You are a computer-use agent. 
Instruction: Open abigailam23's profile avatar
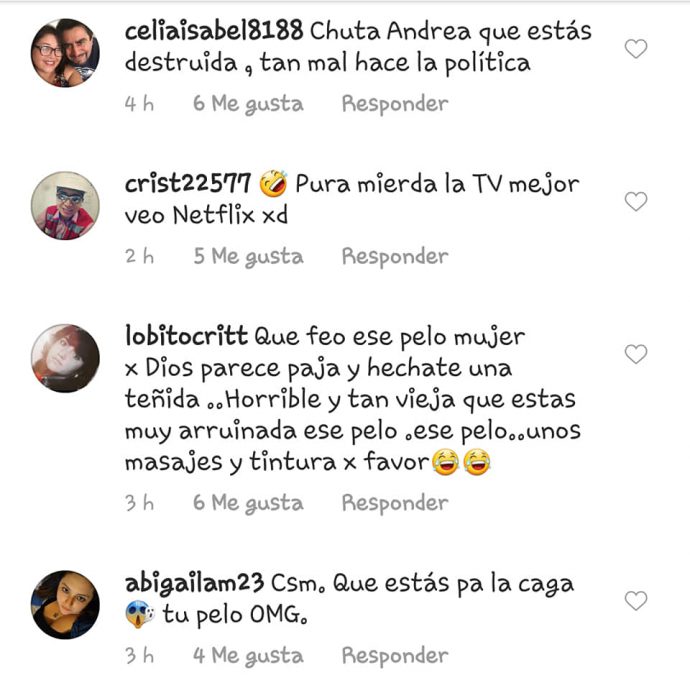coord(65,604)
